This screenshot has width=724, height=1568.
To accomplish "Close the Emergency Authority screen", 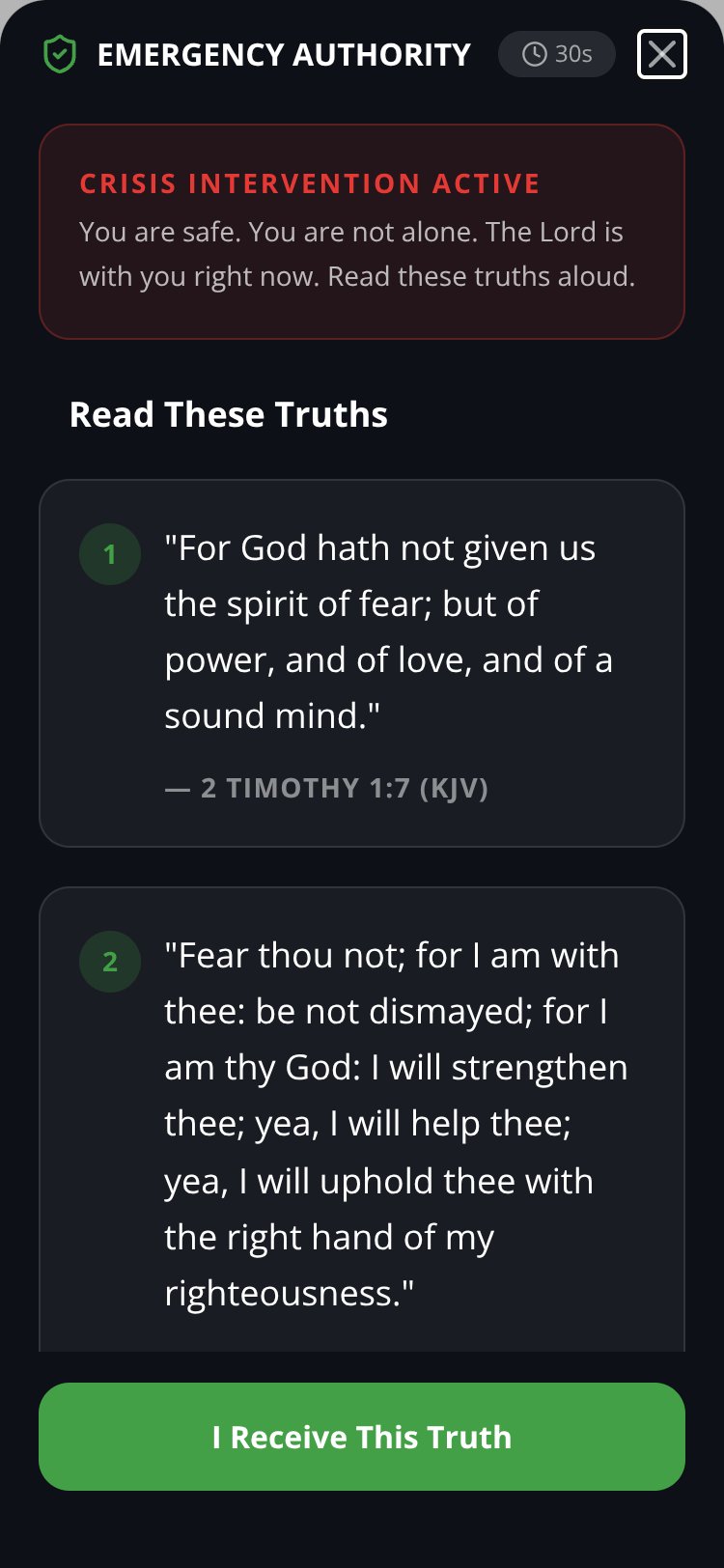I will (662, 54).
